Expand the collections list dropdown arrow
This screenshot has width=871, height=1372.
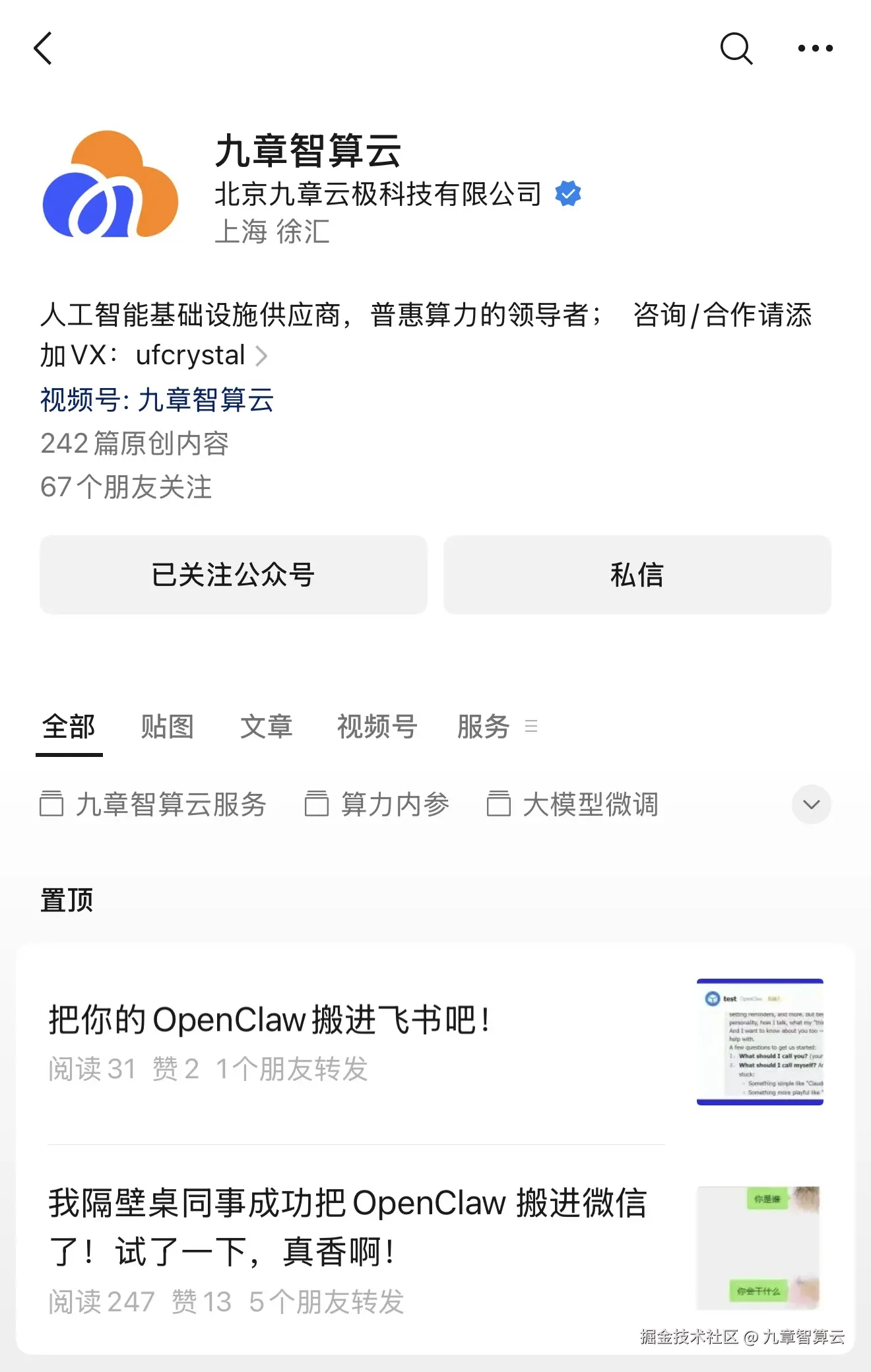pyautogui.click(x=811, y=804)
